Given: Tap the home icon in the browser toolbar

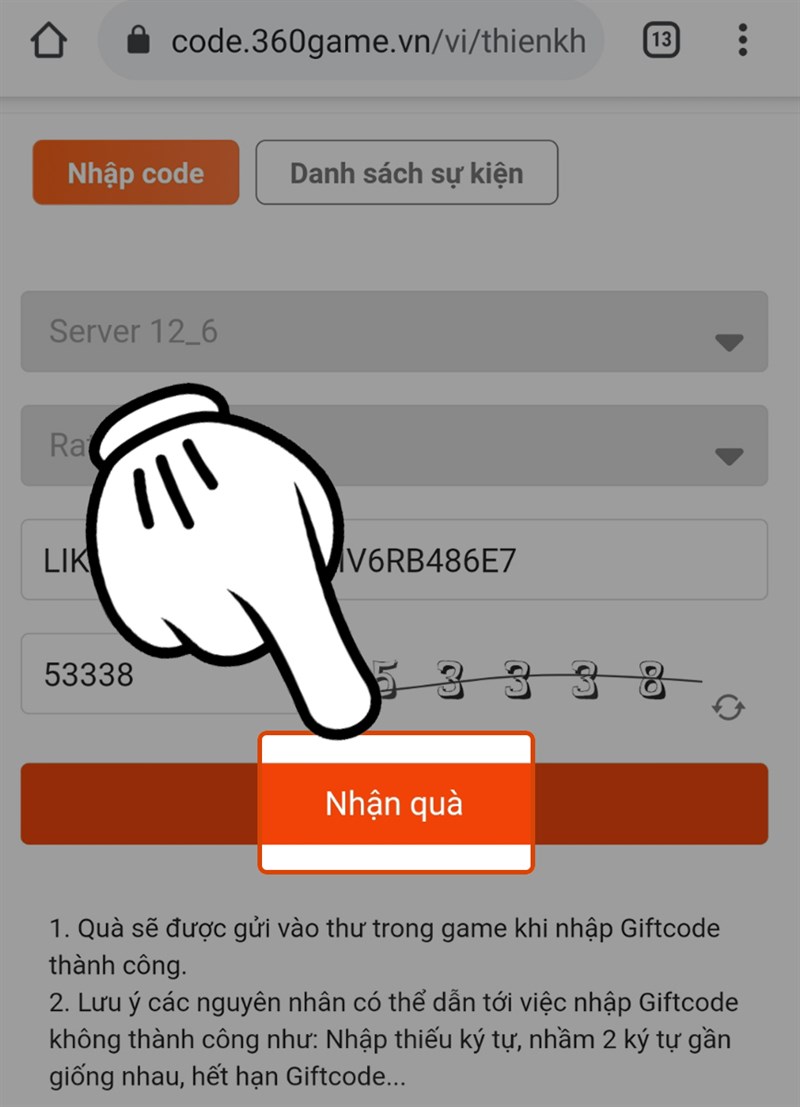Looking at the screenshot, I should [49, 40].
